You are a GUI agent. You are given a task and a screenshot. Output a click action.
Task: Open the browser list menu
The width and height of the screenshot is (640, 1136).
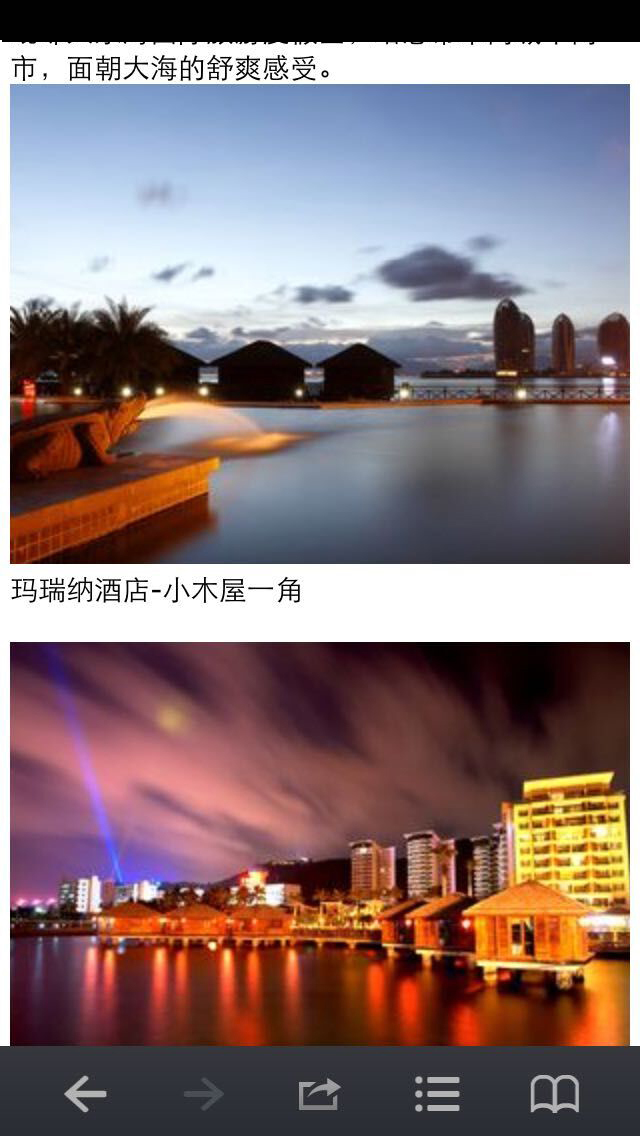(x=437, y=1094)
